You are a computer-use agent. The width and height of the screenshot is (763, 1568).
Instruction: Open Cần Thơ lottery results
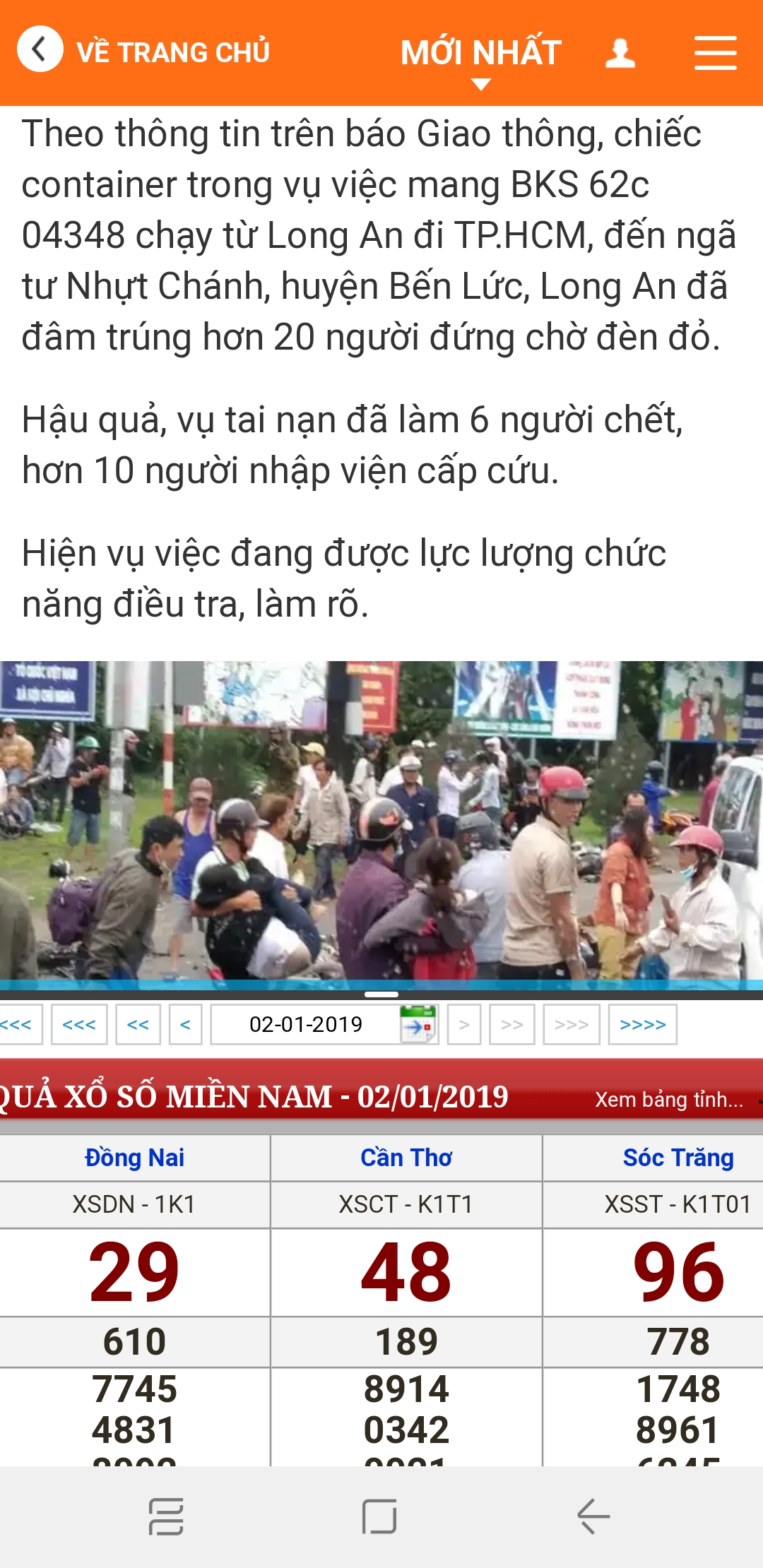[x=406, y=1158]
